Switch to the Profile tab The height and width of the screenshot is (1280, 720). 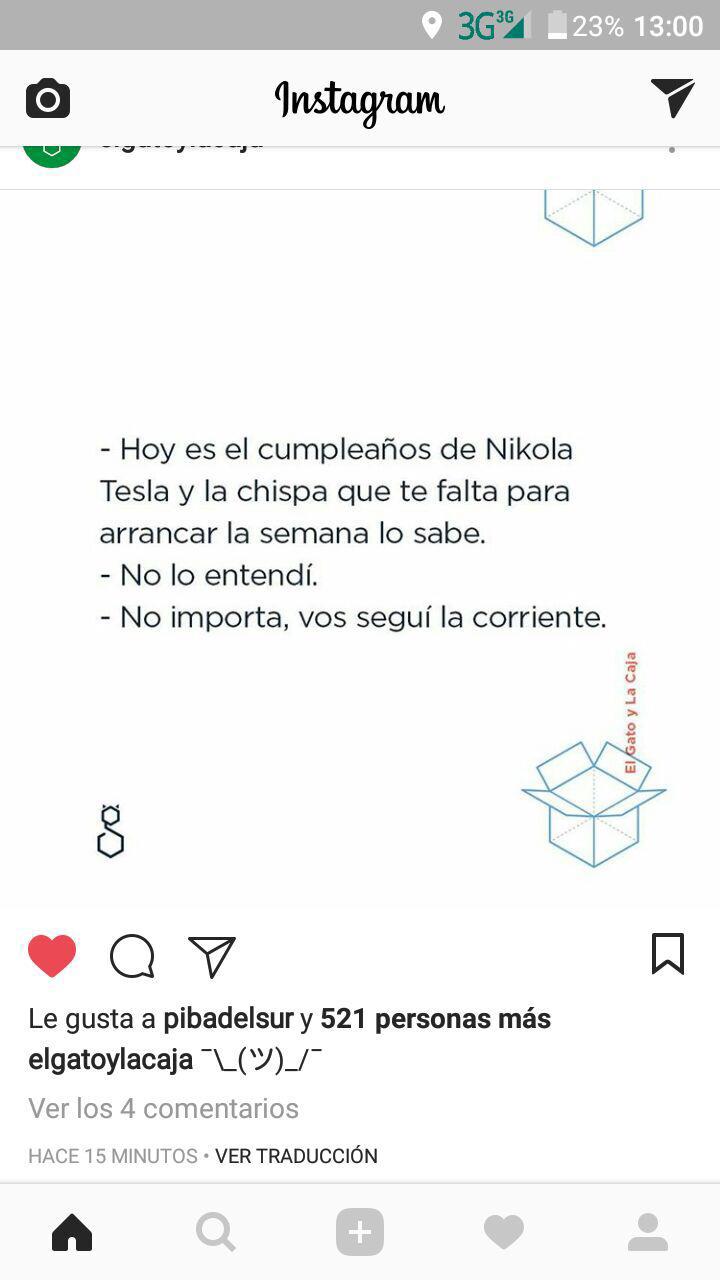tap(648, 1232)
